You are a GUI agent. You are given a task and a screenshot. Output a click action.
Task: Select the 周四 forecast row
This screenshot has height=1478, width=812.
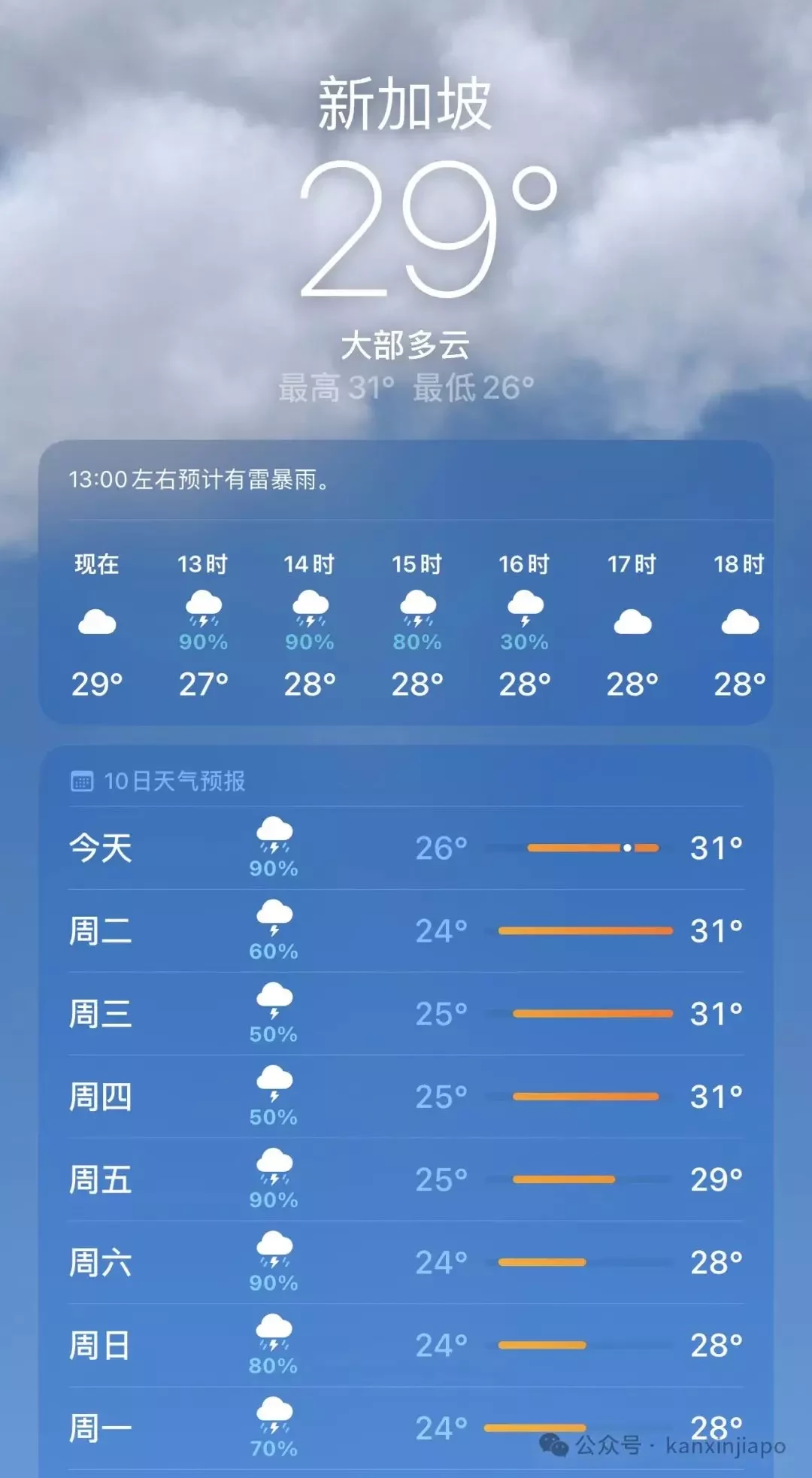pos(406,1097)
